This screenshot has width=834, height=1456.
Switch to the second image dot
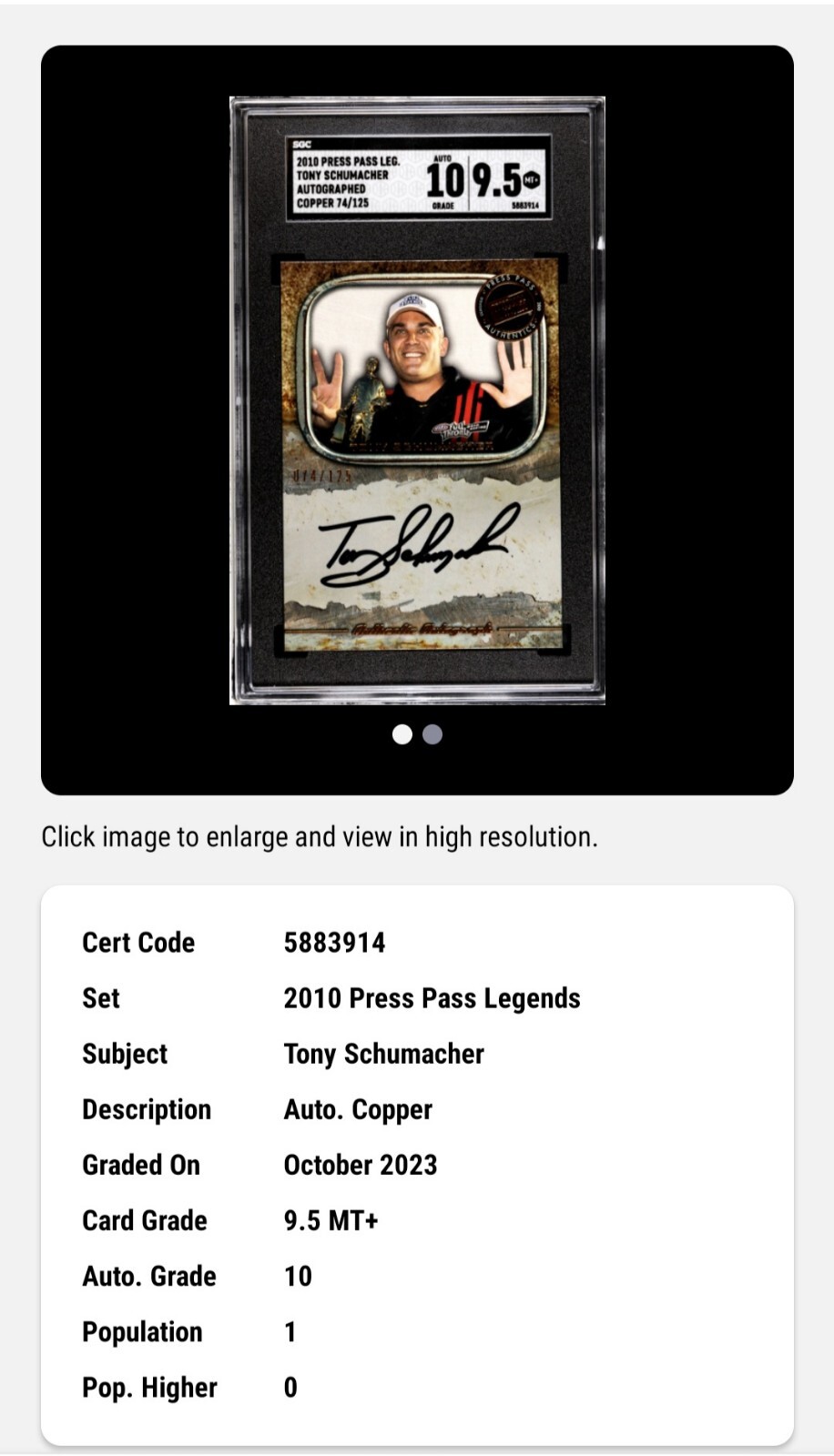(432, 734)
